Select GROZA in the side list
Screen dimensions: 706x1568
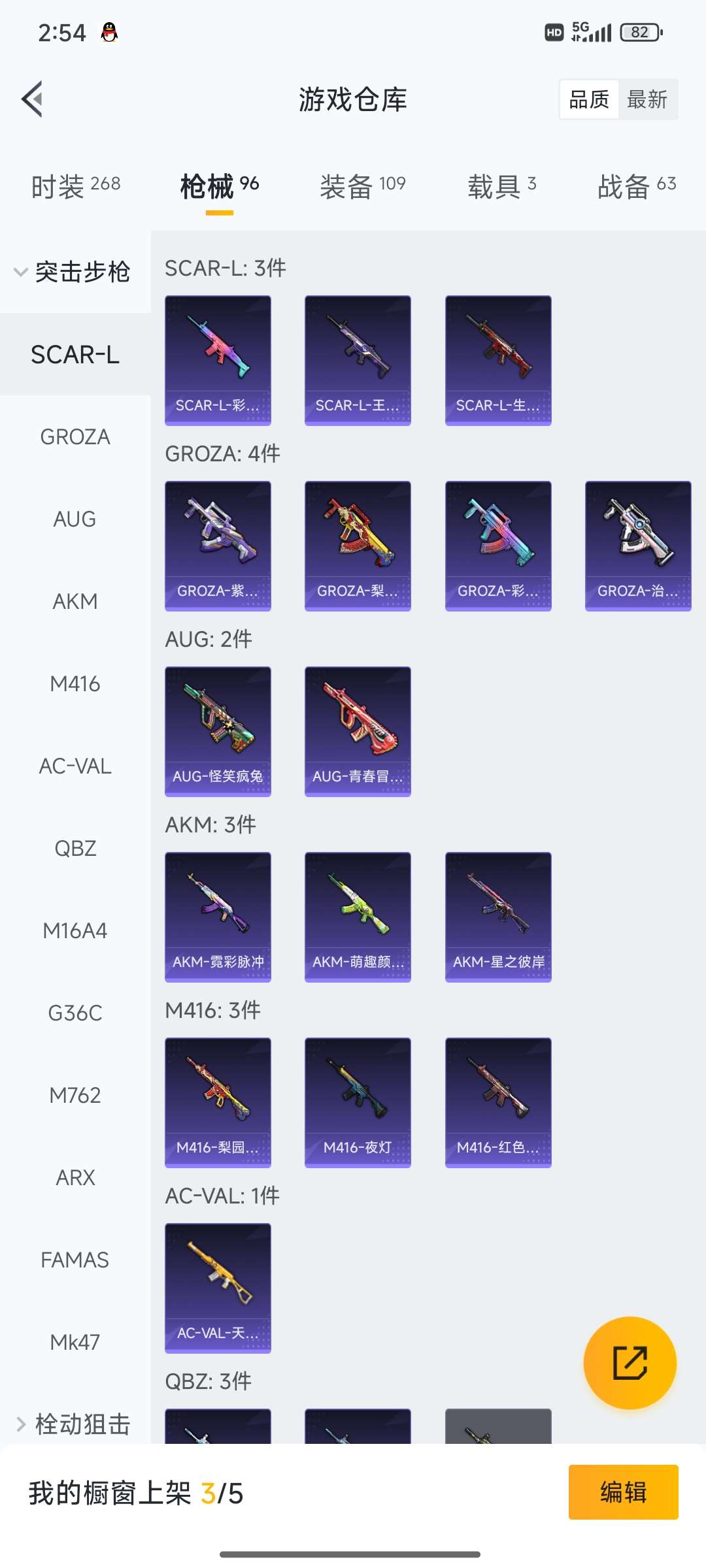[75, 436]
